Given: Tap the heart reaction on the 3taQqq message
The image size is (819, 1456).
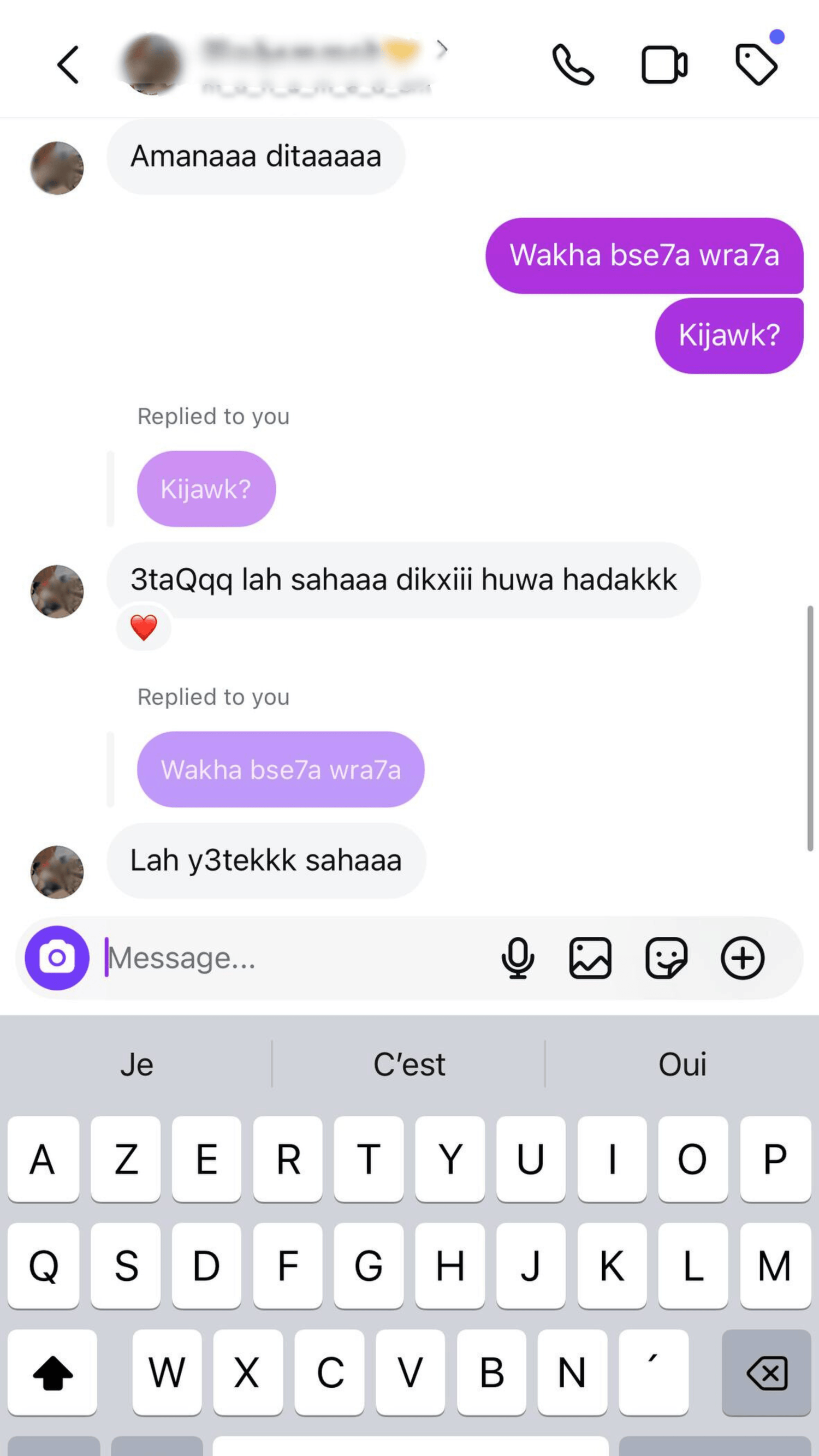Looking at the screenshot, I should pos(144,628).
